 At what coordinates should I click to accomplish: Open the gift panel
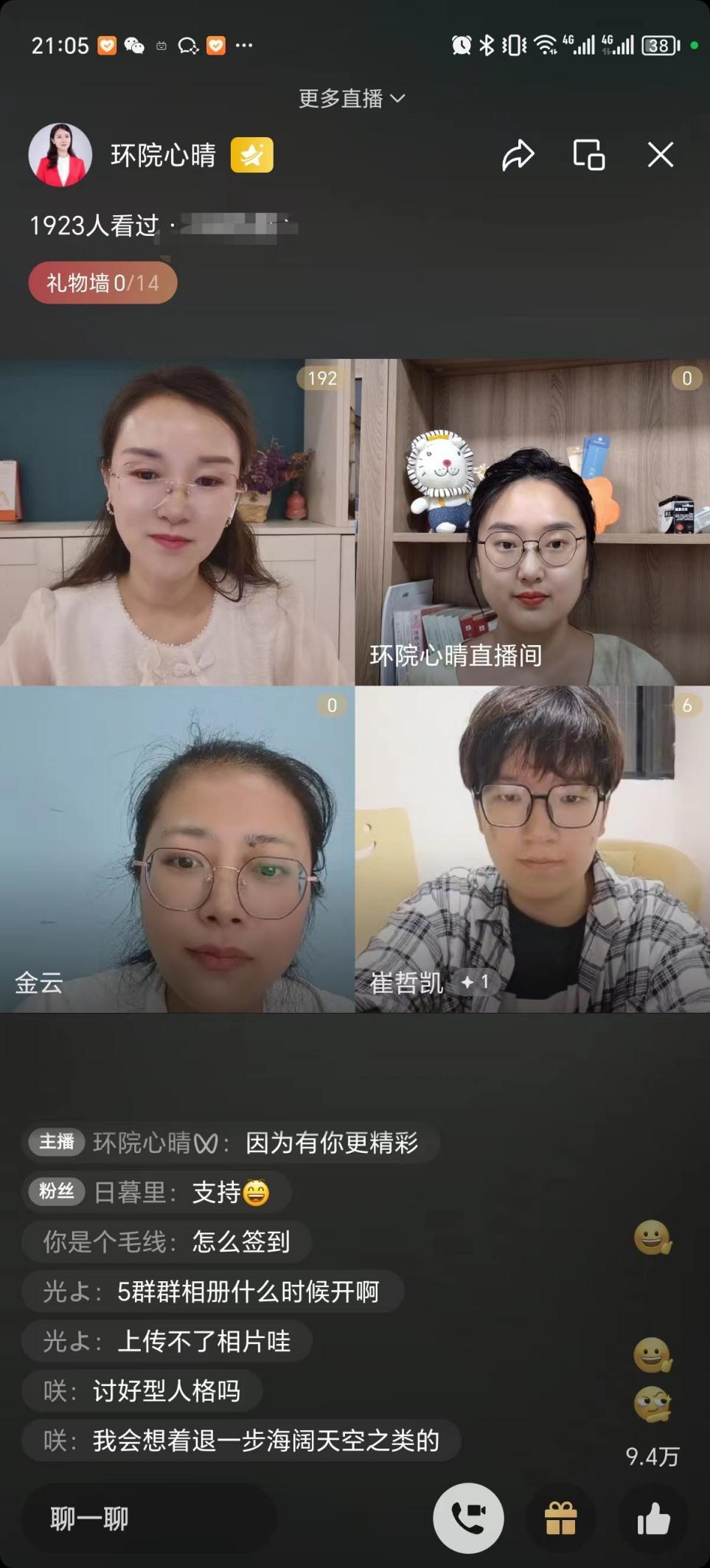(560, 1518)
